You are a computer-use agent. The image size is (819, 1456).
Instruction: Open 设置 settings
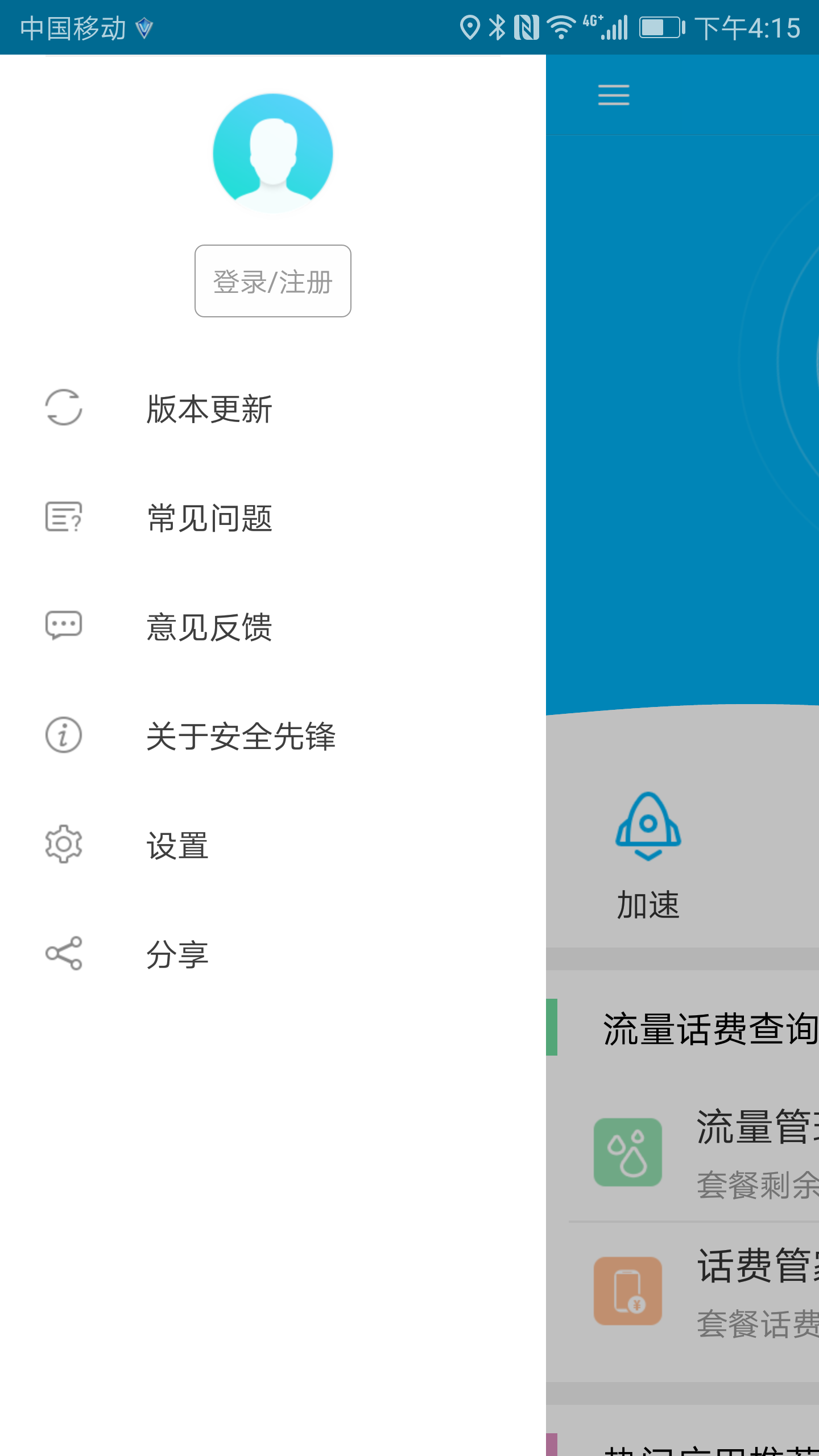pyautogui.click(x=177, y=845)
